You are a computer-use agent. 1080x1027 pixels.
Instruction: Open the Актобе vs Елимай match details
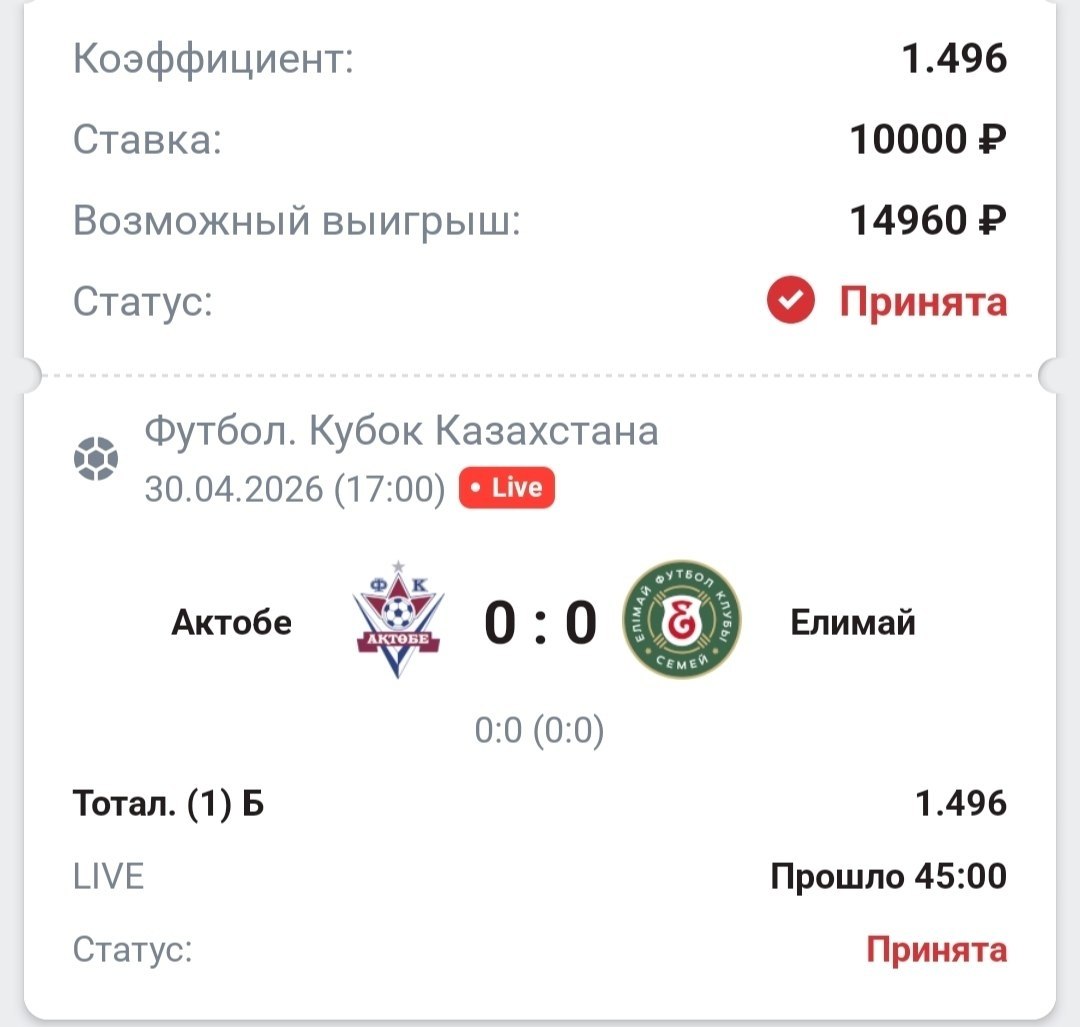540,622
